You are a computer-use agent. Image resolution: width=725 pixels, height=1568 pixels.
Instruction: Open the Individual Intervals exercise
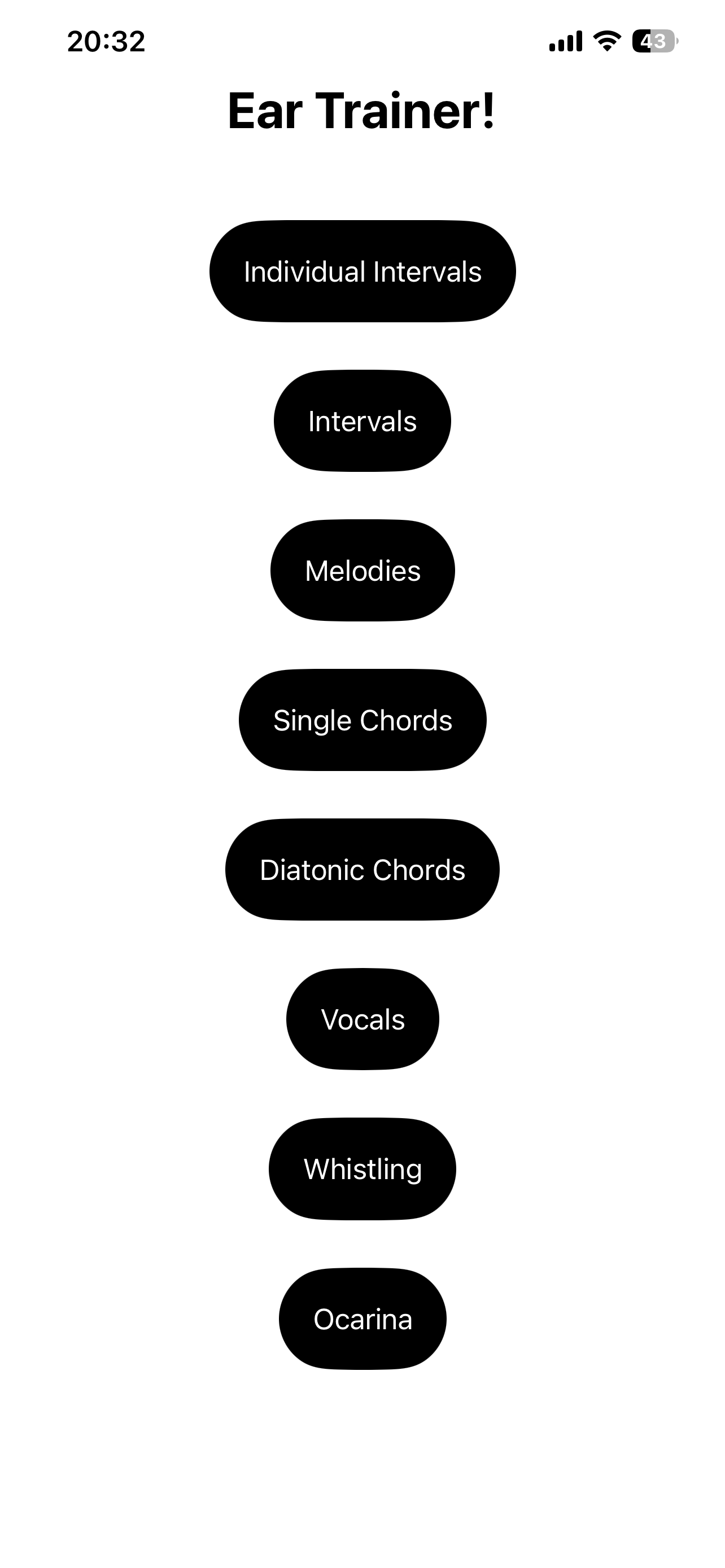coord(362,271)
